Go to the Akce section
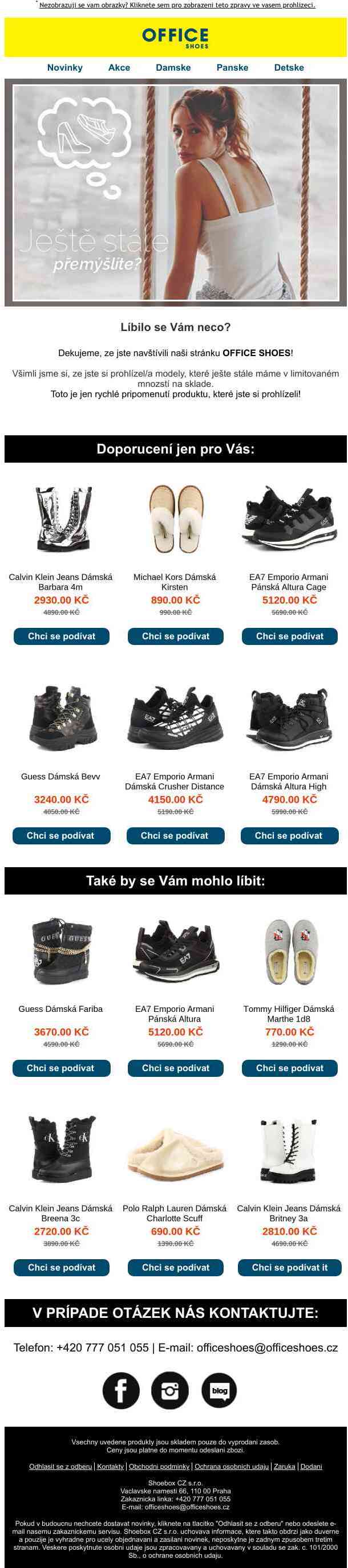 [x=119, y=68]
